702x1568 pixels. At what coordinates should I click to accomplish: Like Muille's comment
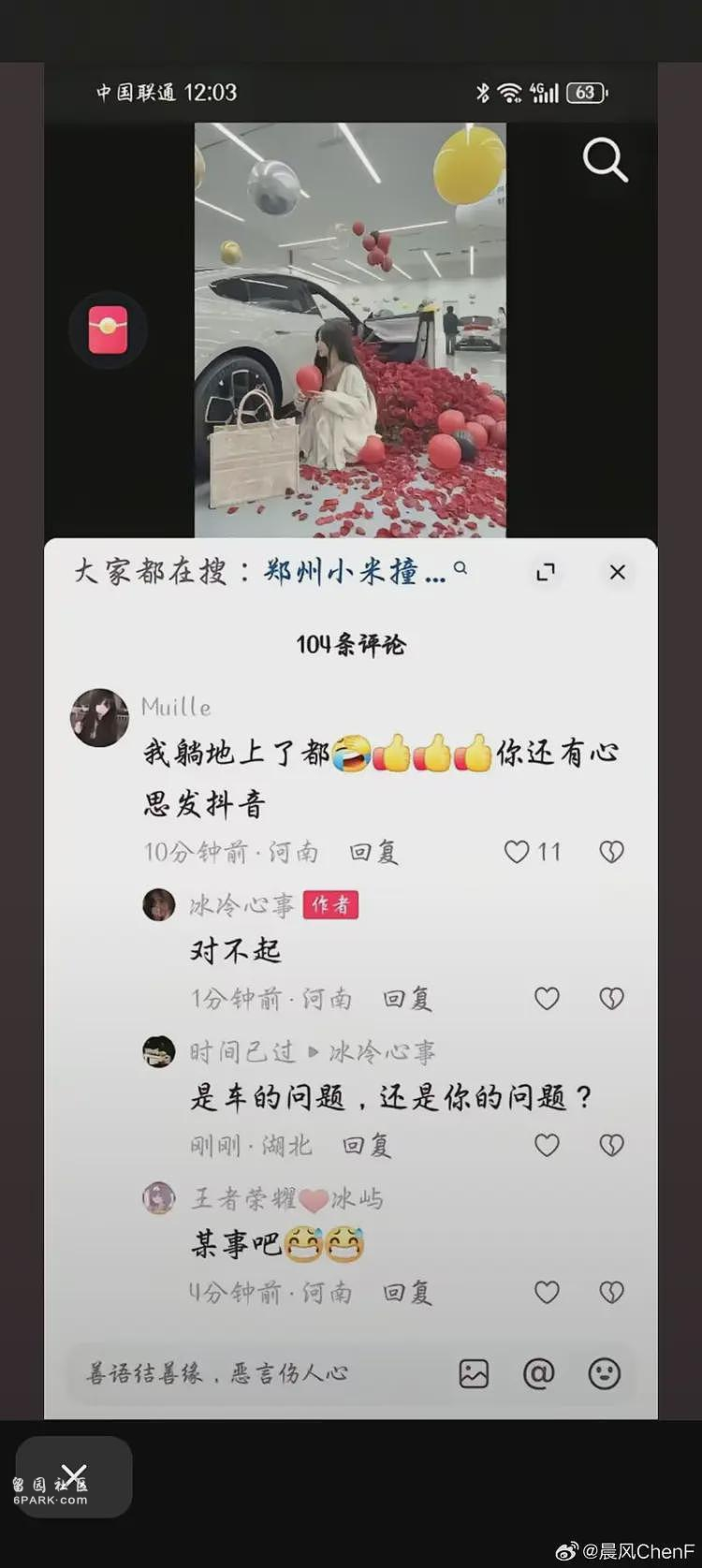pos(518,851)
